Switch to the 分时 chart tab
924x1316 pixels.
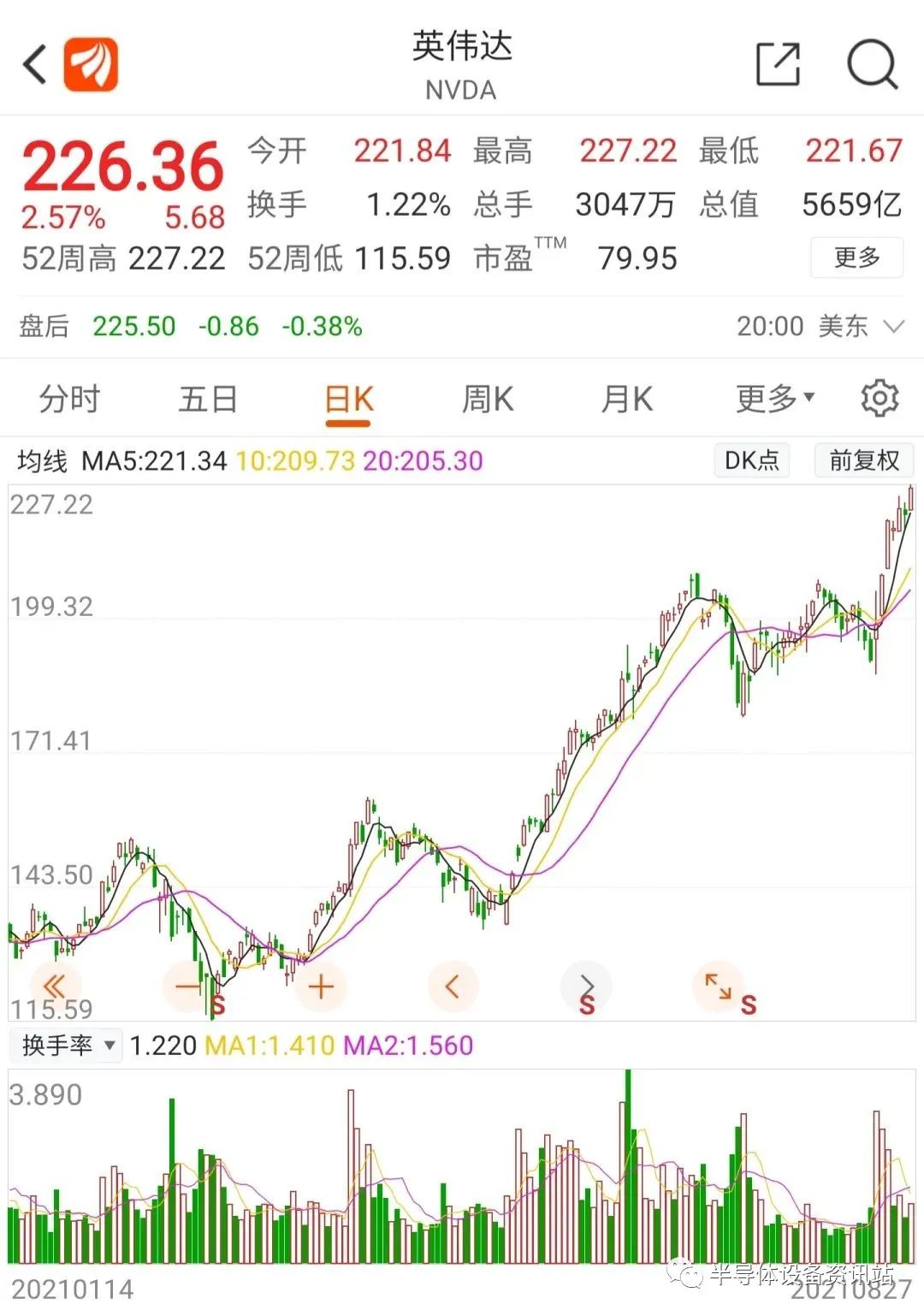69,399
